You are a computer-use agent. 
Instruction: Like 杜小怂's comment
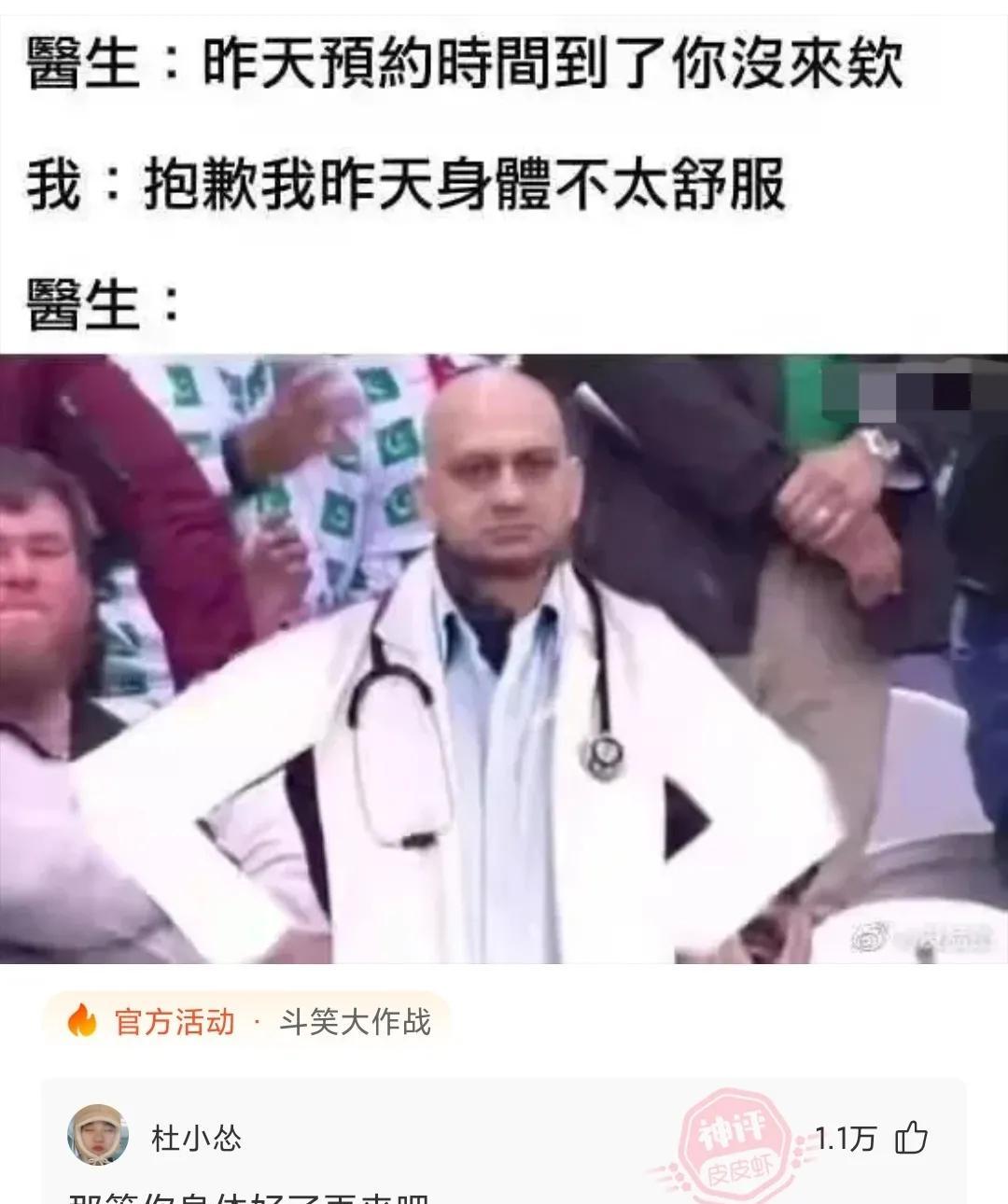911,1138
